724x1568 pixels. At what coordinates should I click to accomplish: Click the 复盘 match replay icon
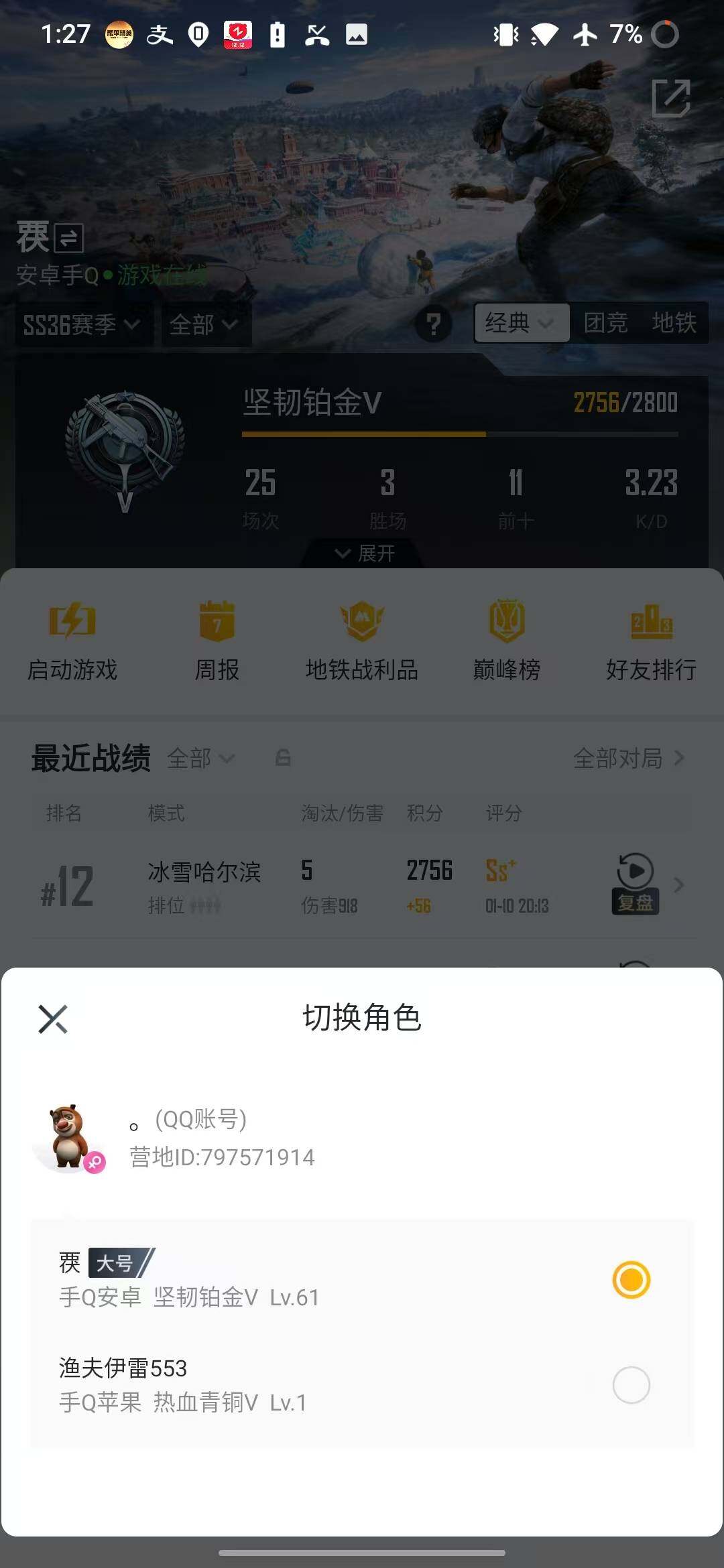click(634, 871)
